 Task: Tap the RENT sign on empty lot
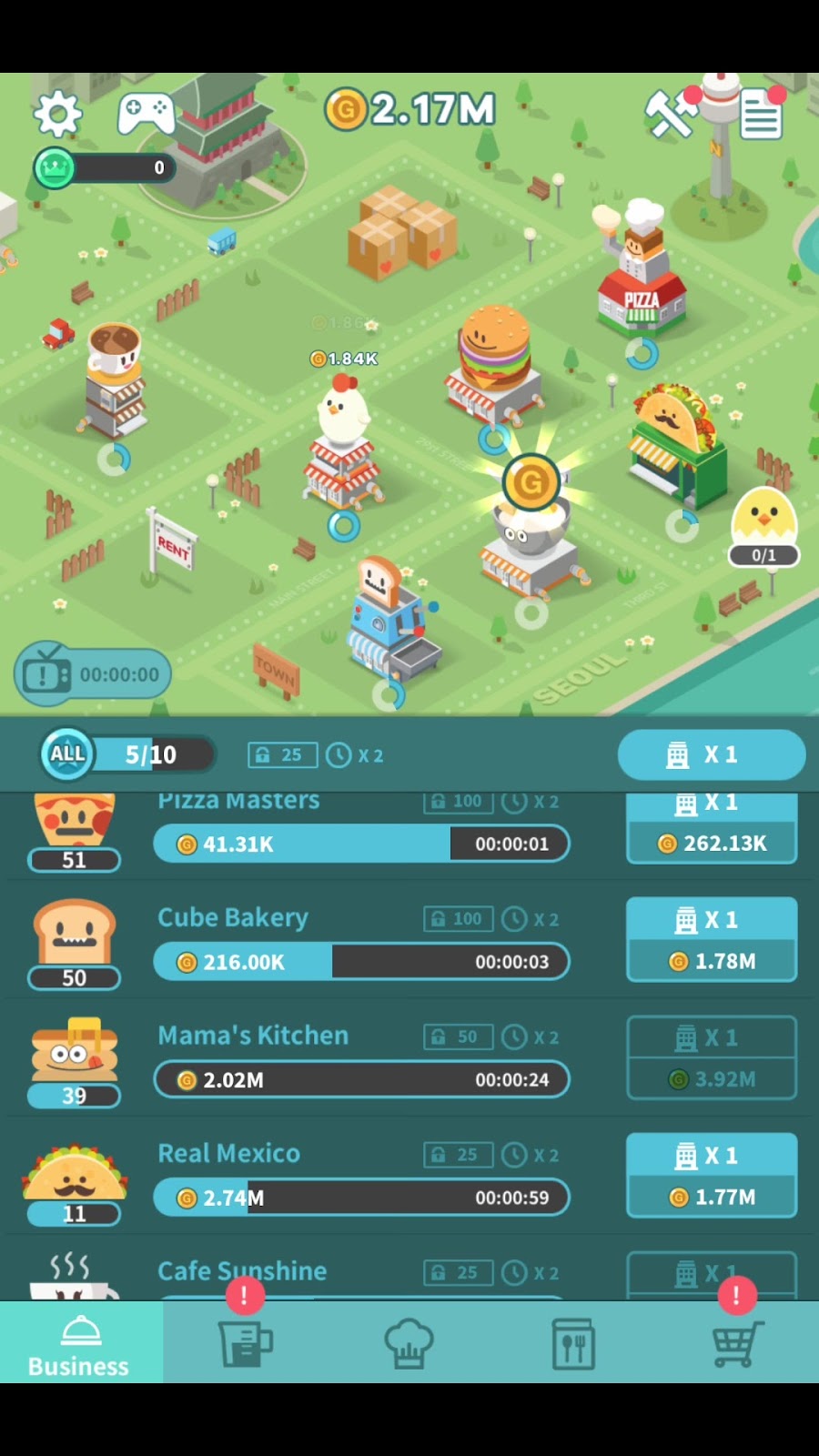tap(173, 546)
